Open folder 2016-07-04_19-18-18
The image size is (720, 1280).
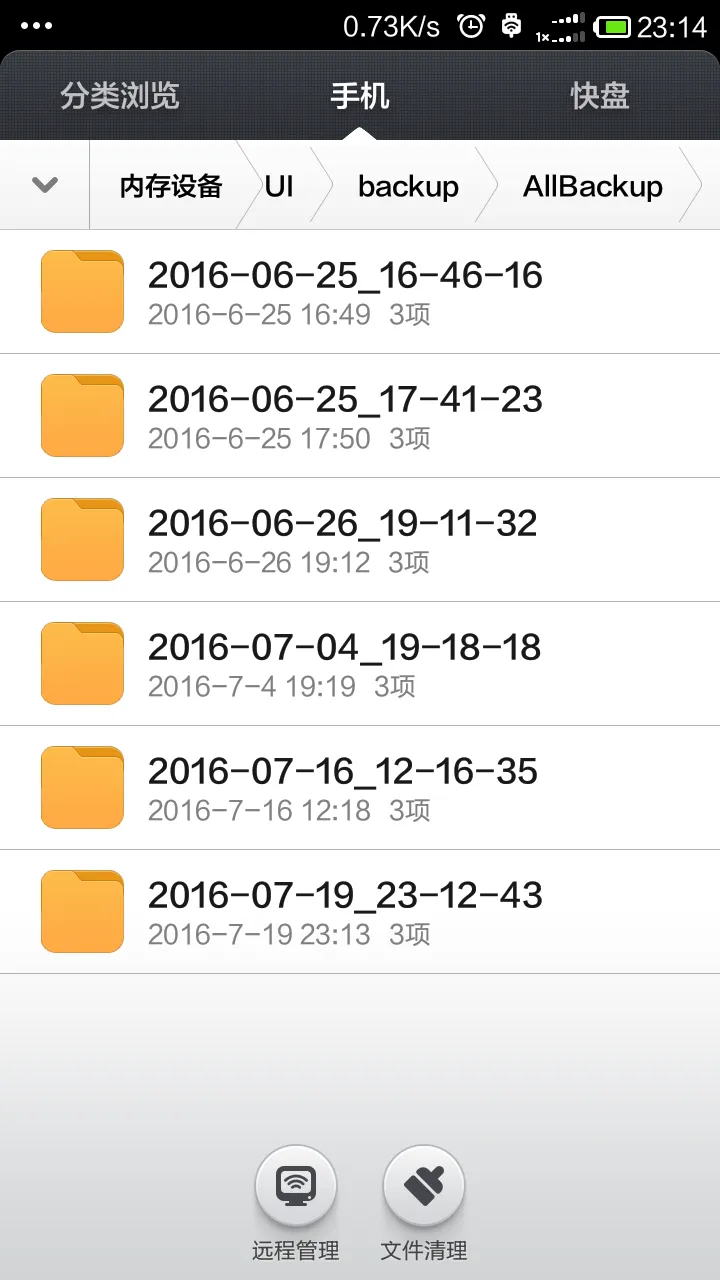tap(360, 663)
